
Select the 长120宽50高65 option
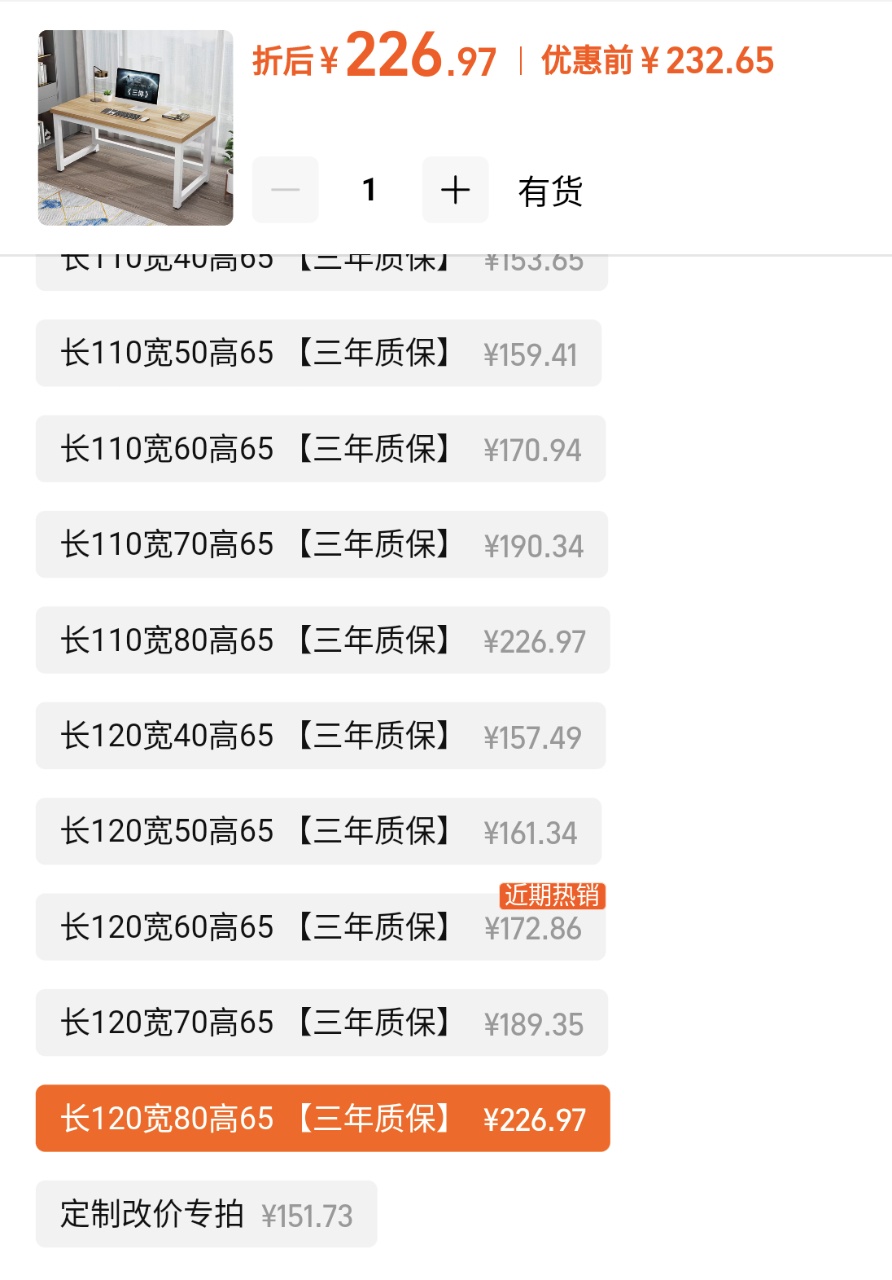click(x=318, y=831)
